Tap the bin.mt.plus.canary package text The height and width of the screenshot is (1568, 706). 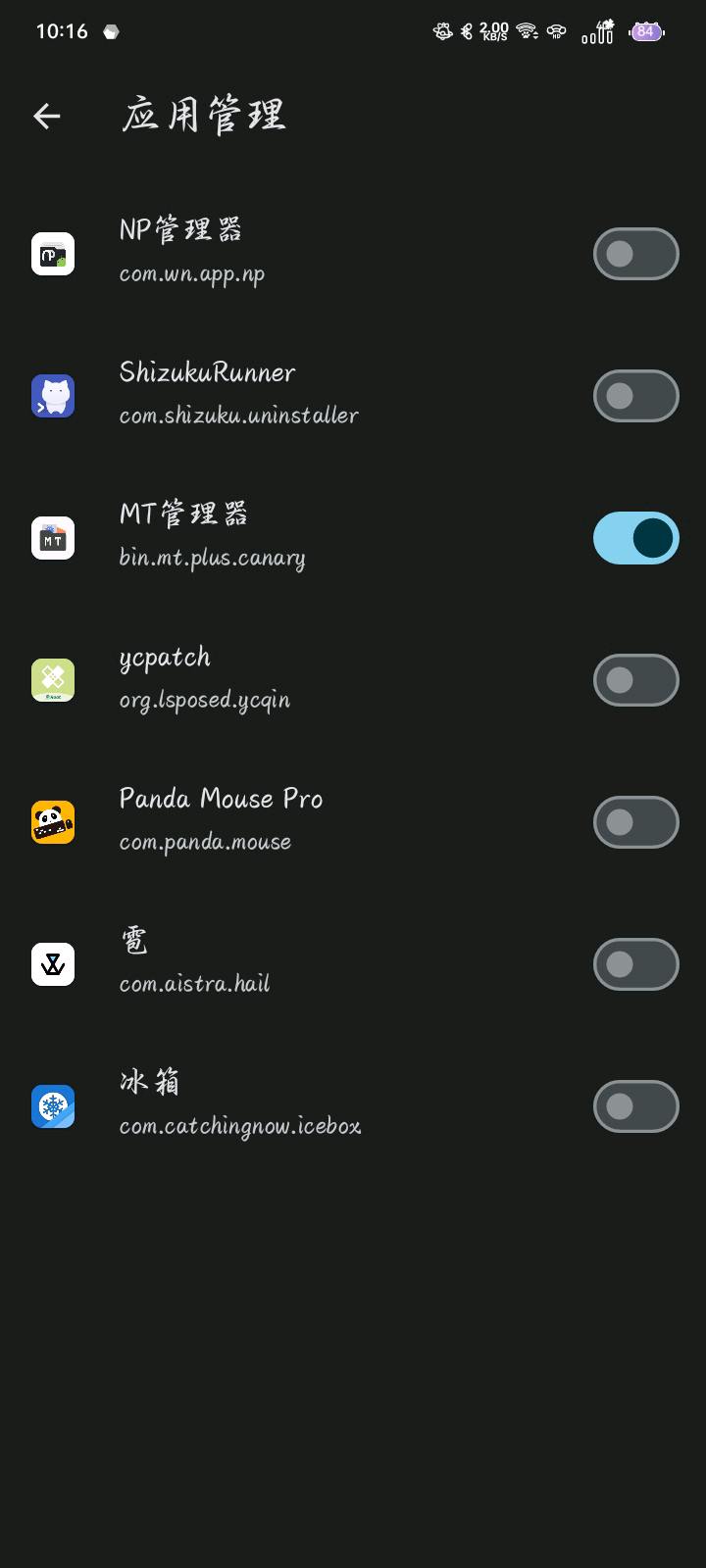coord(213,557)
